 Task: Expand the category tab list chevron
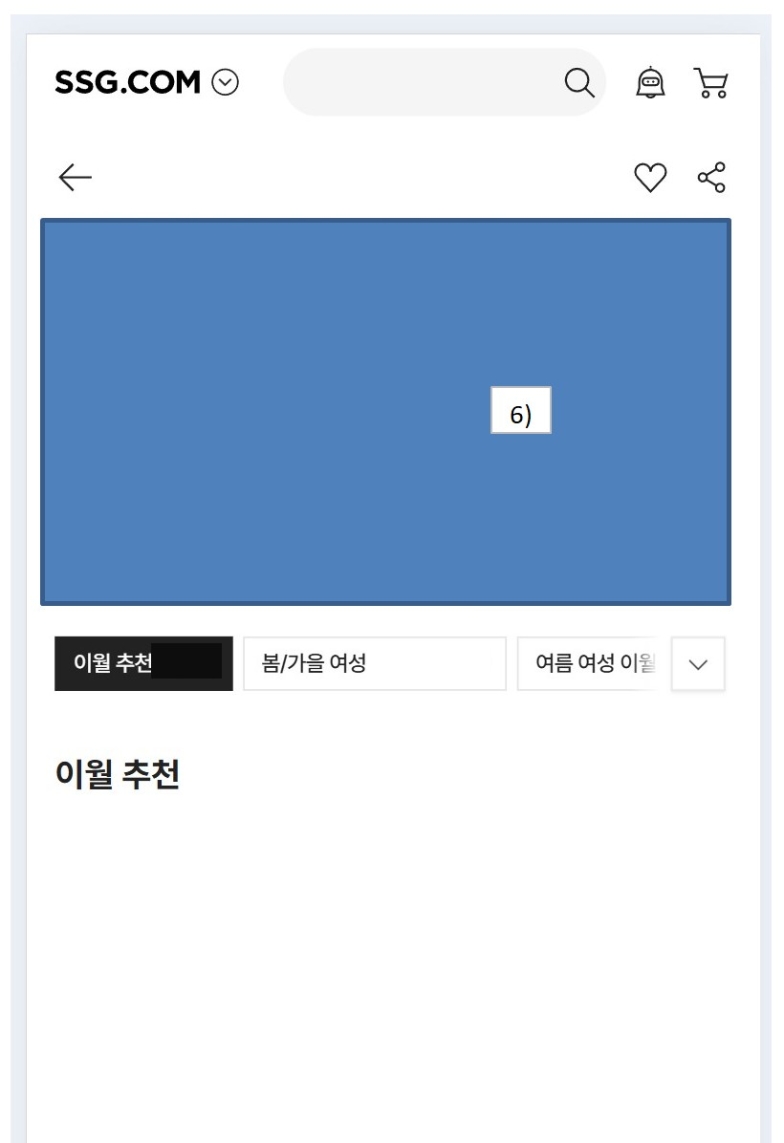[x=699, y=664]
